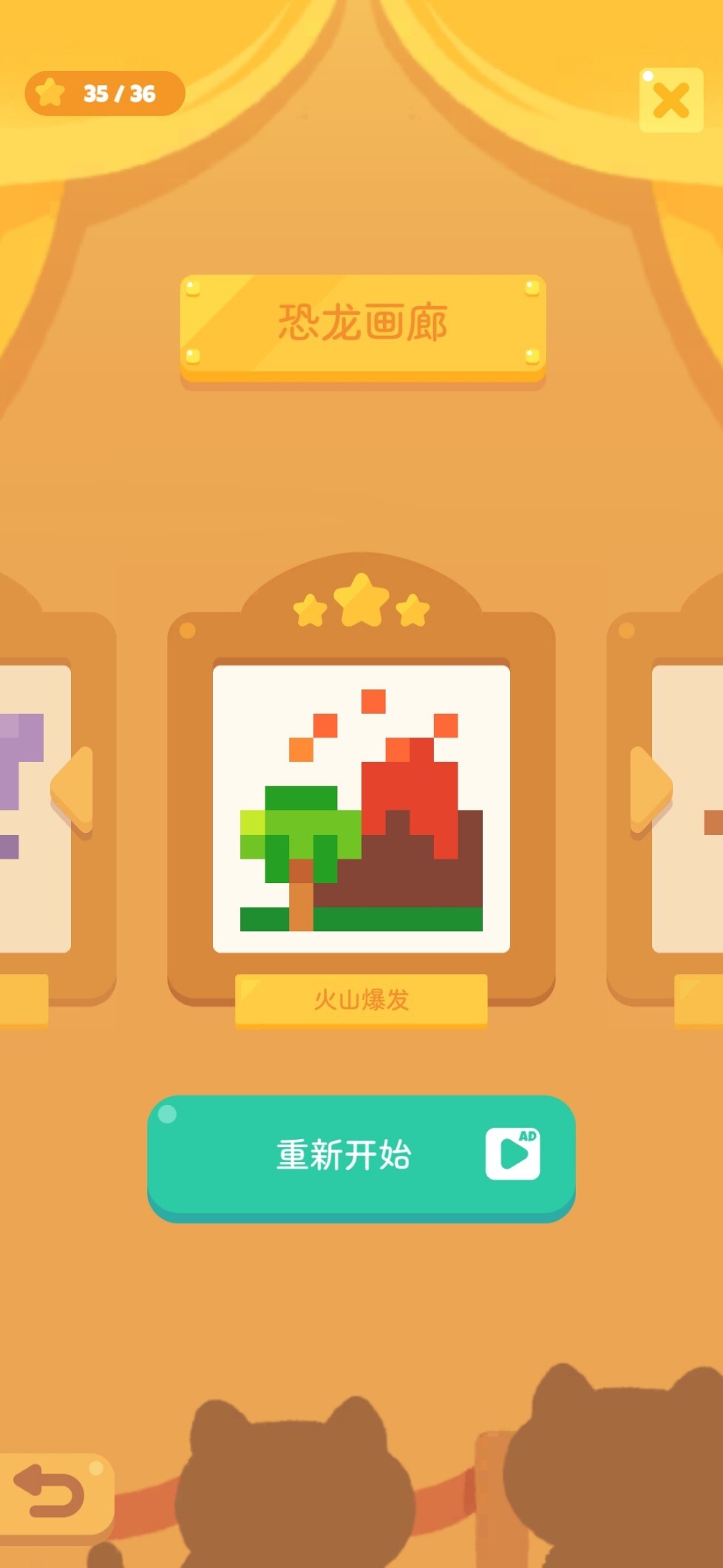Tap the 重新开始 restart button
The height and width of the screenshot is (1568, 723).
tap(361, 1158)
